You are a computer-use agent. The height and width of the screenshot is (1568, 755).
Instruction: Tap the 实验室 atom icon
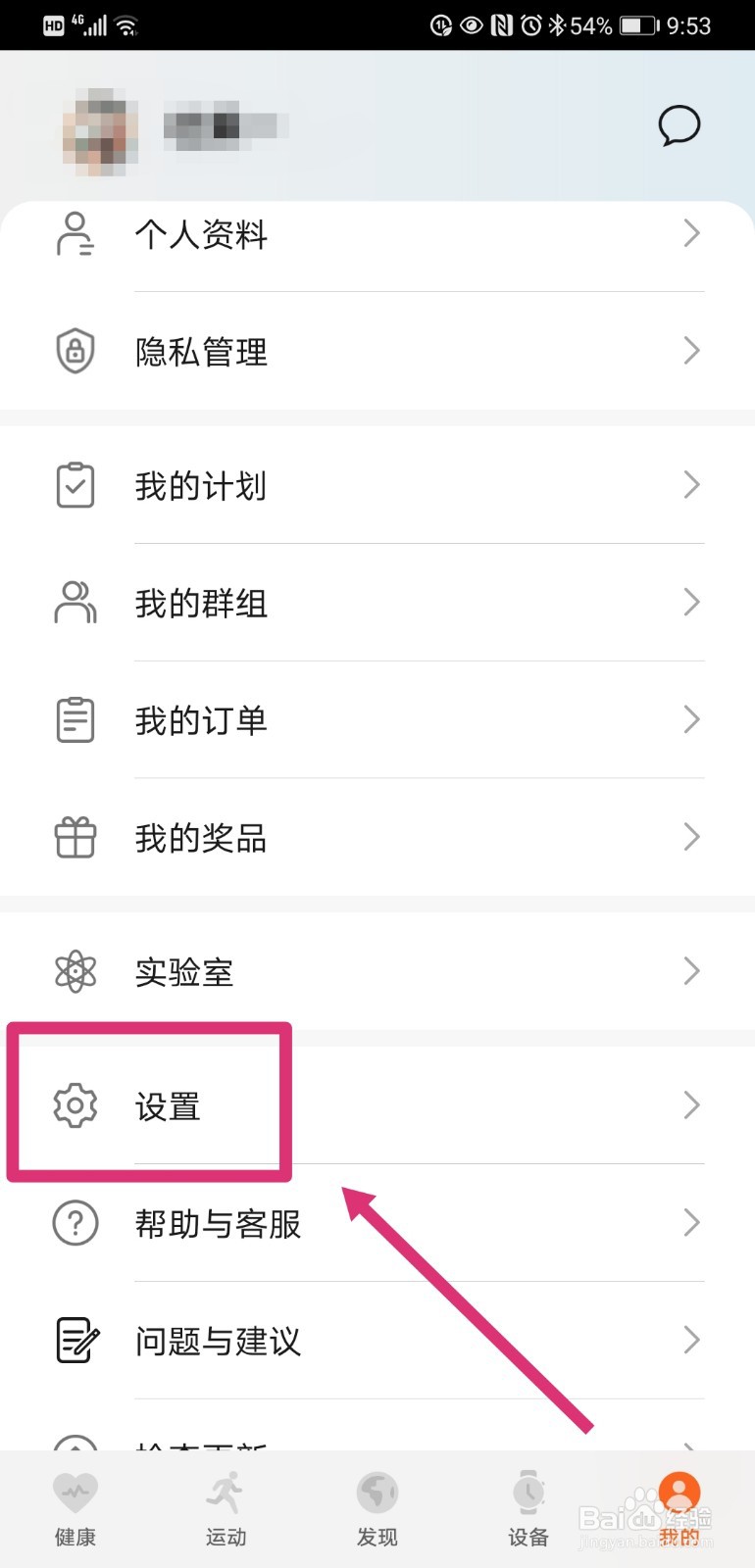[75, 971]
